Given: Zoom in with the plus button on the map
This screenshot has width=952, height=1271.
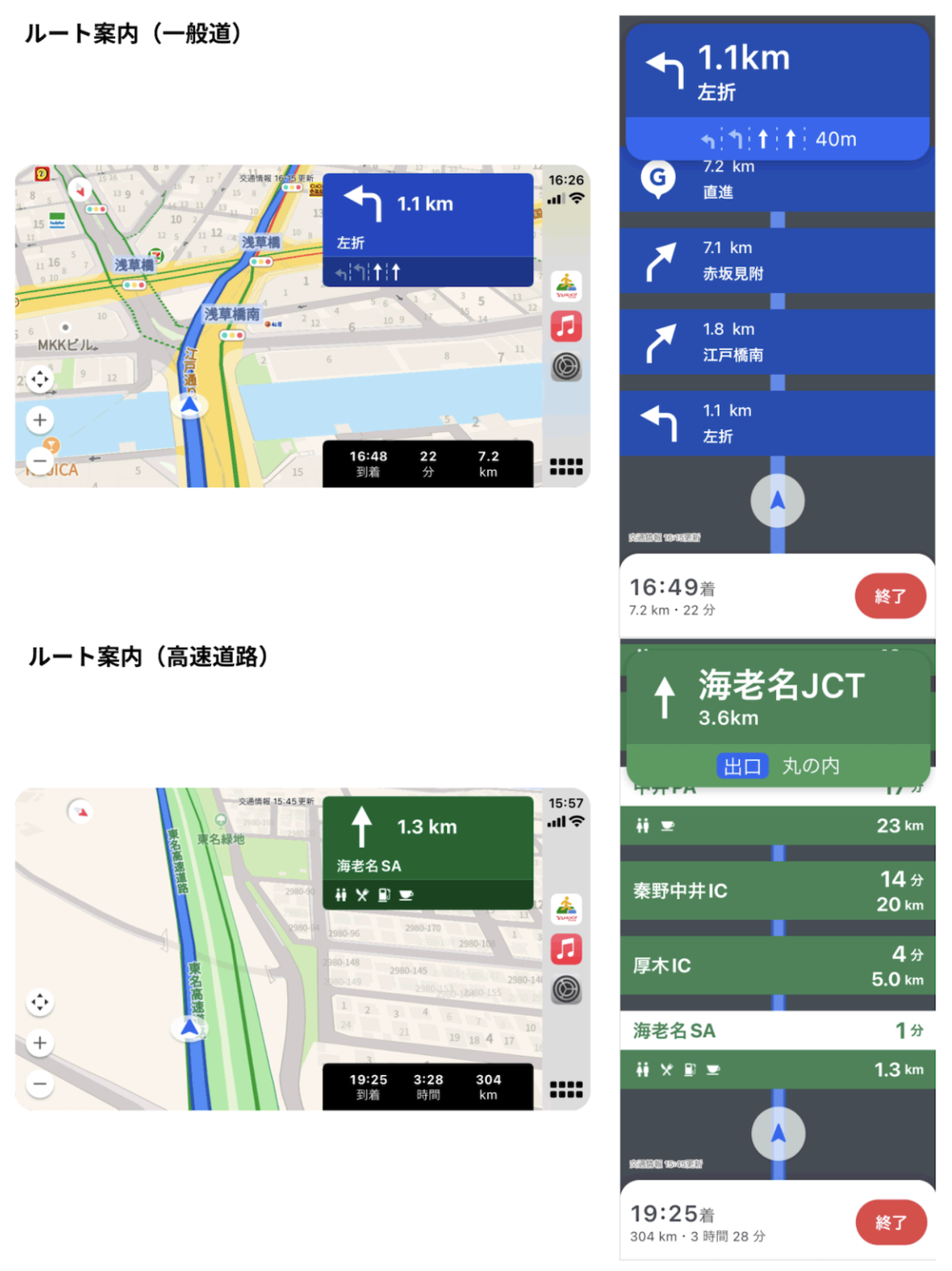Looking at the screenshot, I should [40, 420].
